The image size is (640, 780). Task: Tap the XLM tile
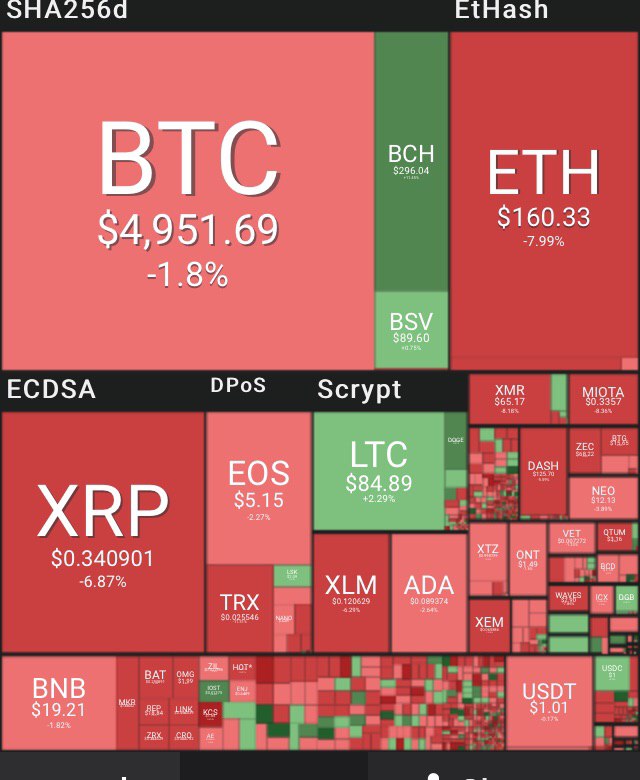point(351,592)
